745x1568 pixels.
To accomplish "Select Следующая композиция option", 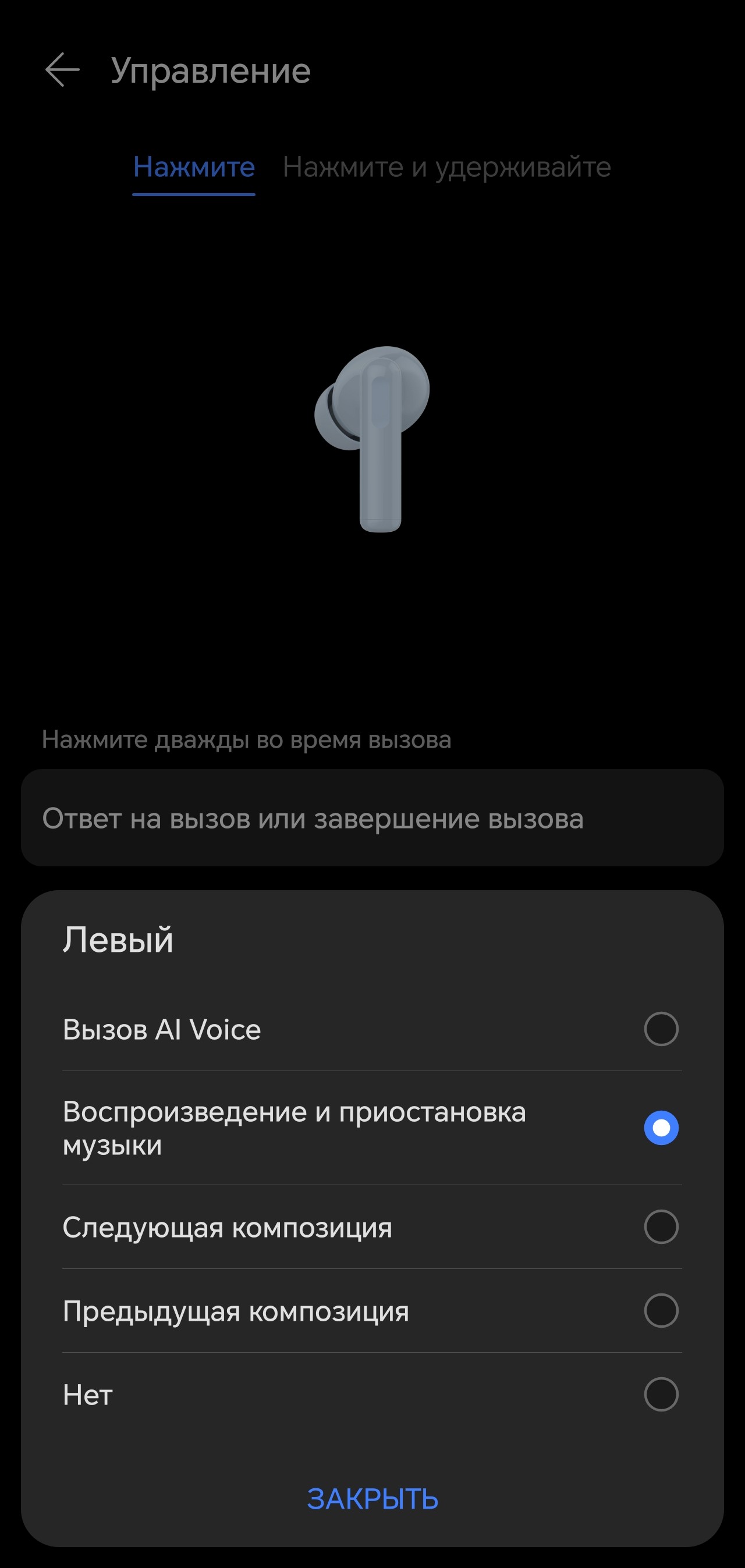I will [x=661, y=1226].
